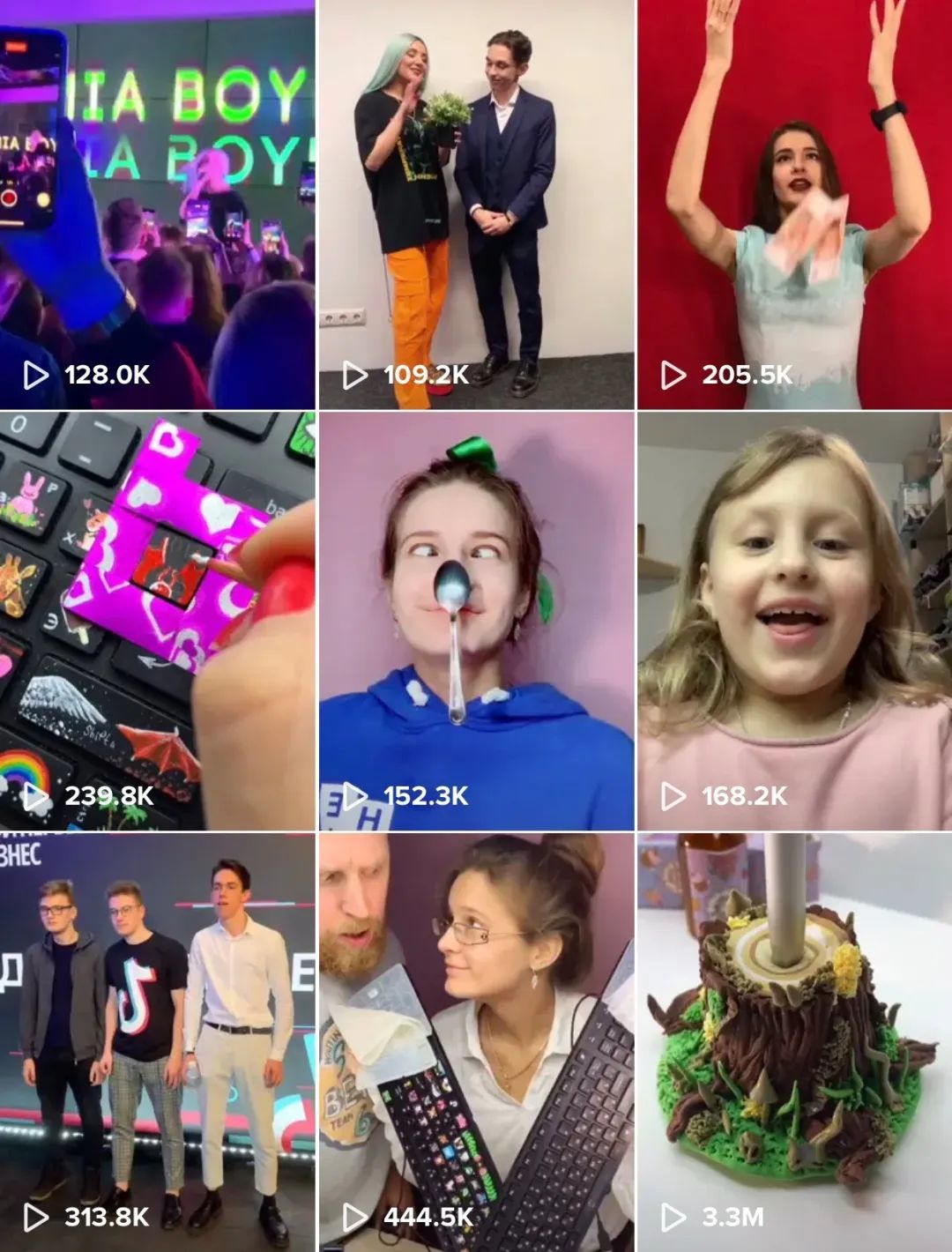Image resolution: width=952 pixels, height=1252 pixels.
Task: Open the concert video with 128.0K views
Action: click(157, 205)
